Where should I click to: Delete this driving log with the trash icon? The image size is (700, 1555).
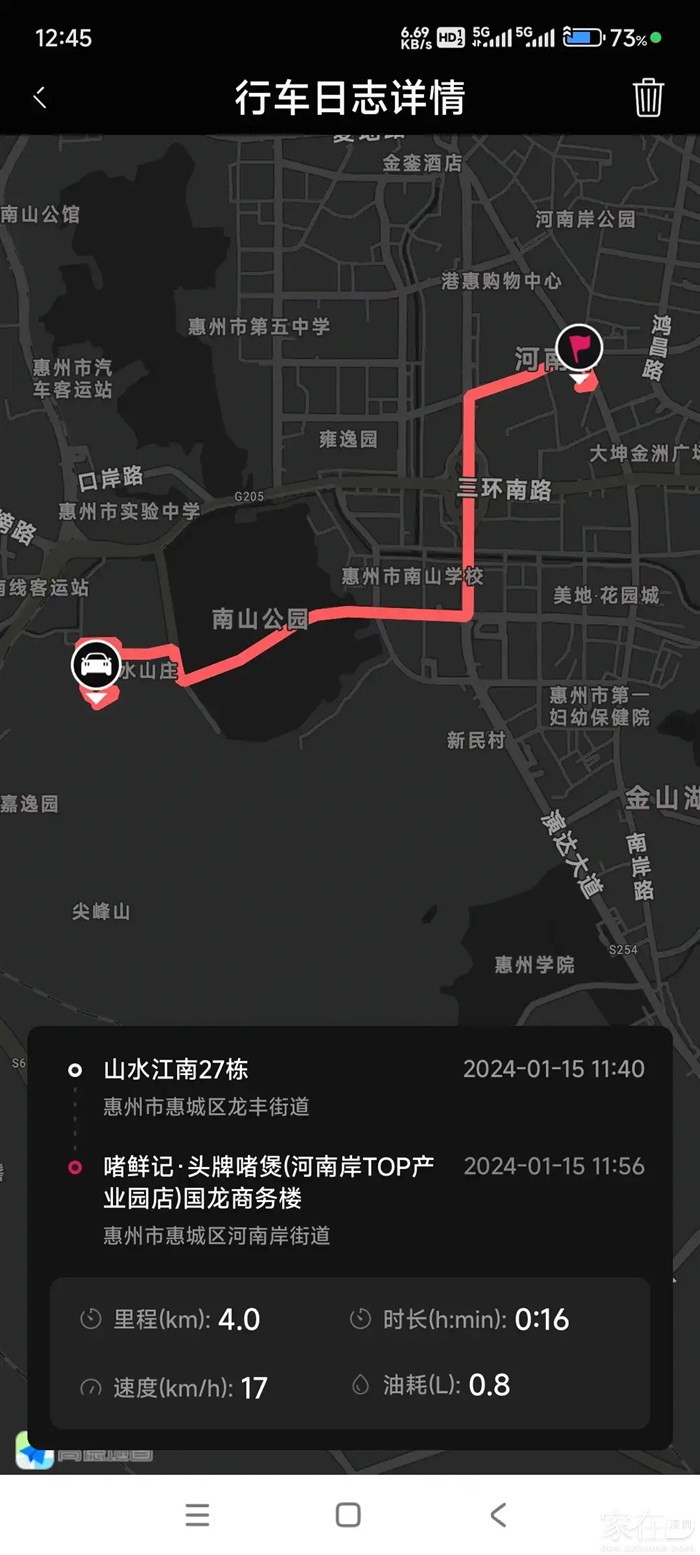point(648,98)
